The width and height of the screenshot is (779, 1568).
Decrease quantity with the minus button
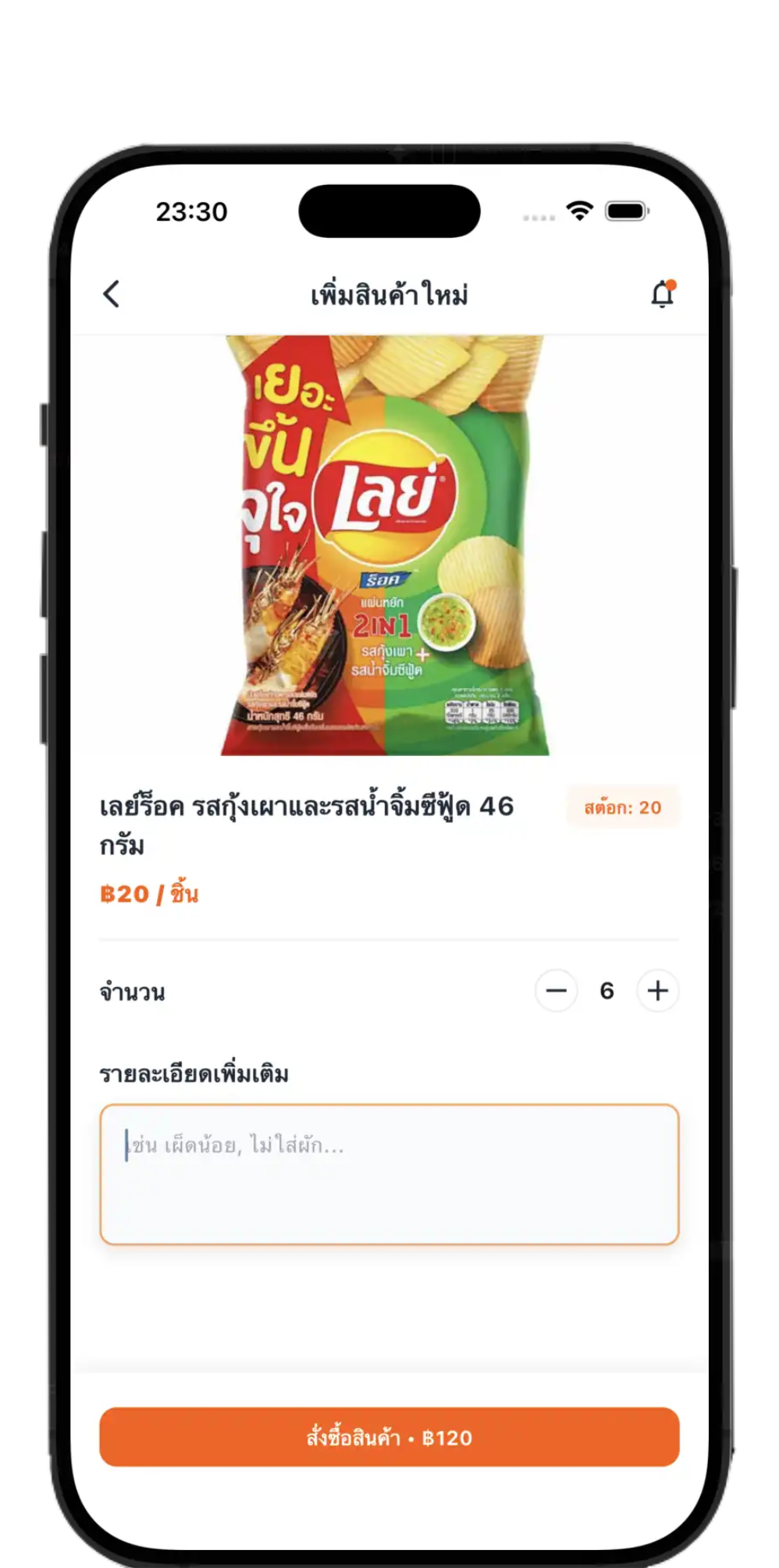(556, 991)
